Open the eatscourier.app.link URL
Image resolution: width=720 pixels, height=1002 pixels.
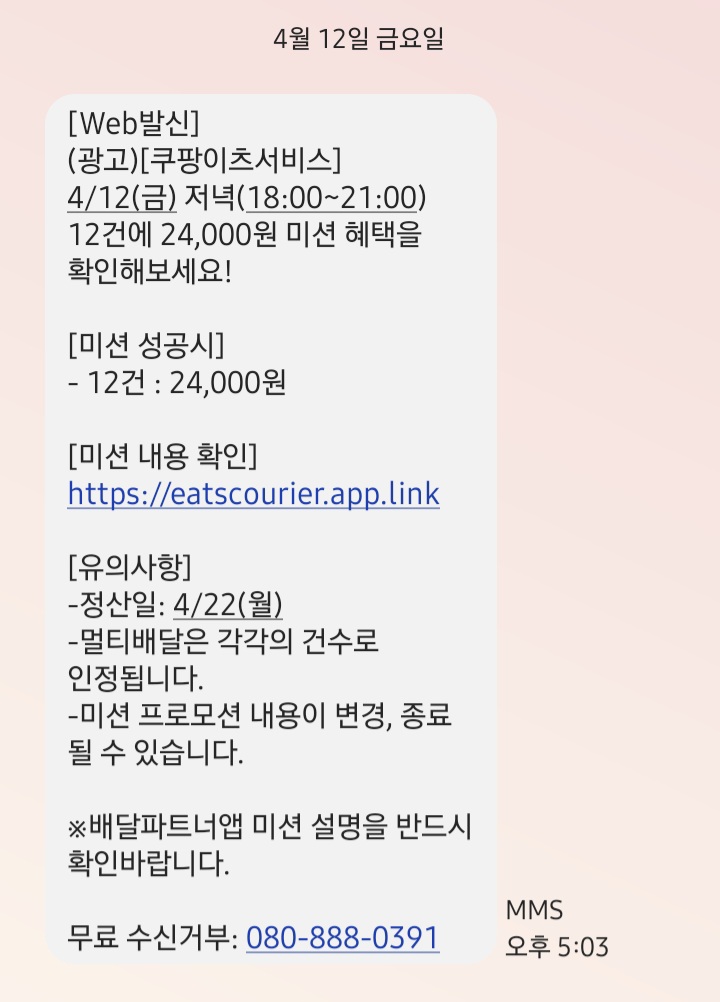[253, 494]
